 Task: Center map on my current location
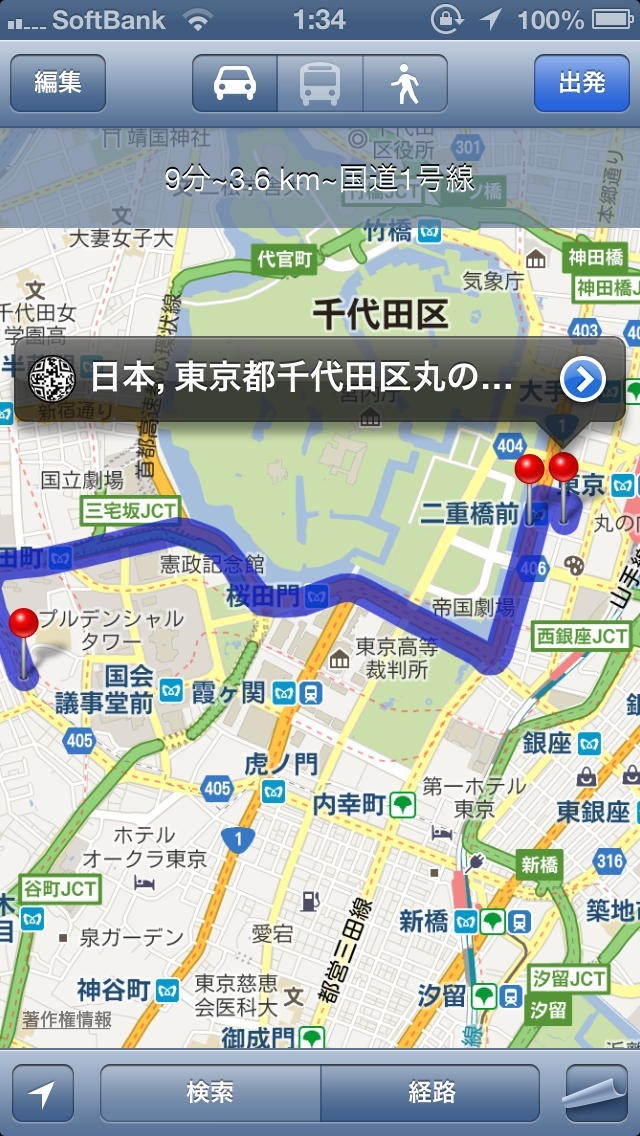point(42,1093)
